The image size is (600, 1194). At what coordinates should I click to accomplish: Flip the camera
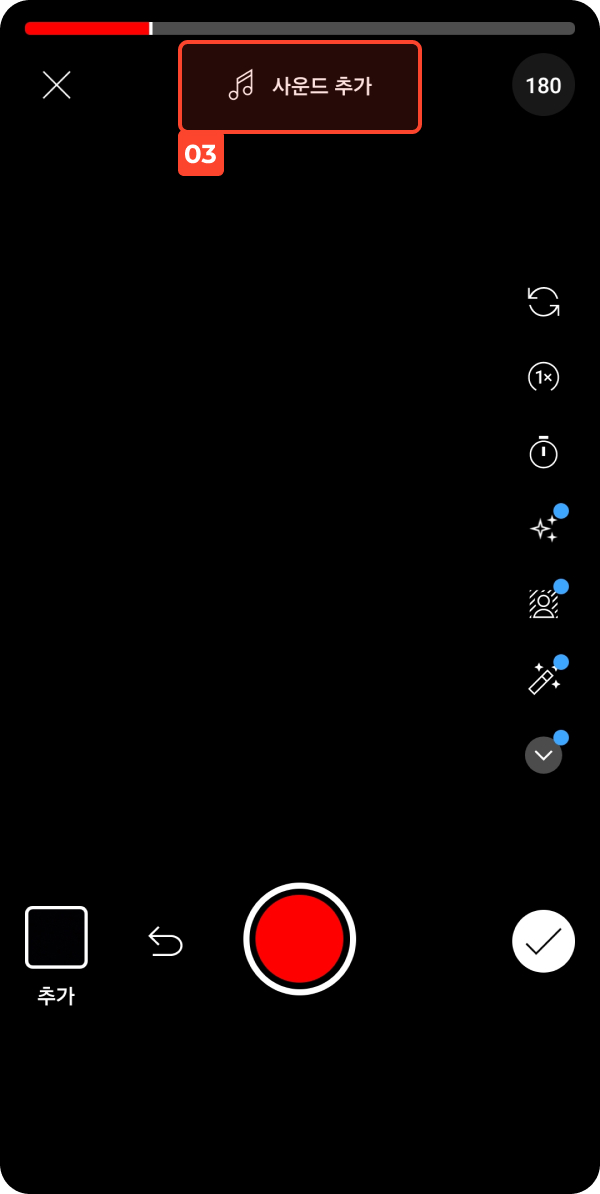(x=543, y=302)
